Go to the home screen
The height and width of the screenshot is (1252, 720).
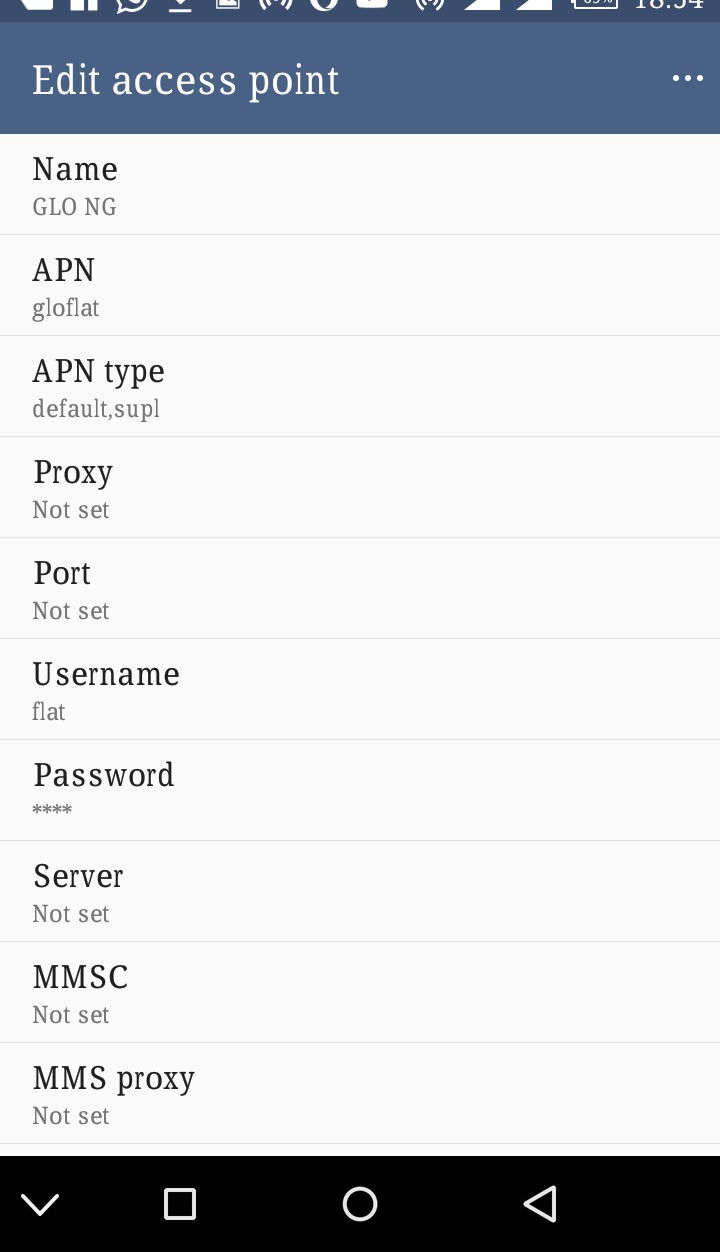click(x=360, y=1204)
